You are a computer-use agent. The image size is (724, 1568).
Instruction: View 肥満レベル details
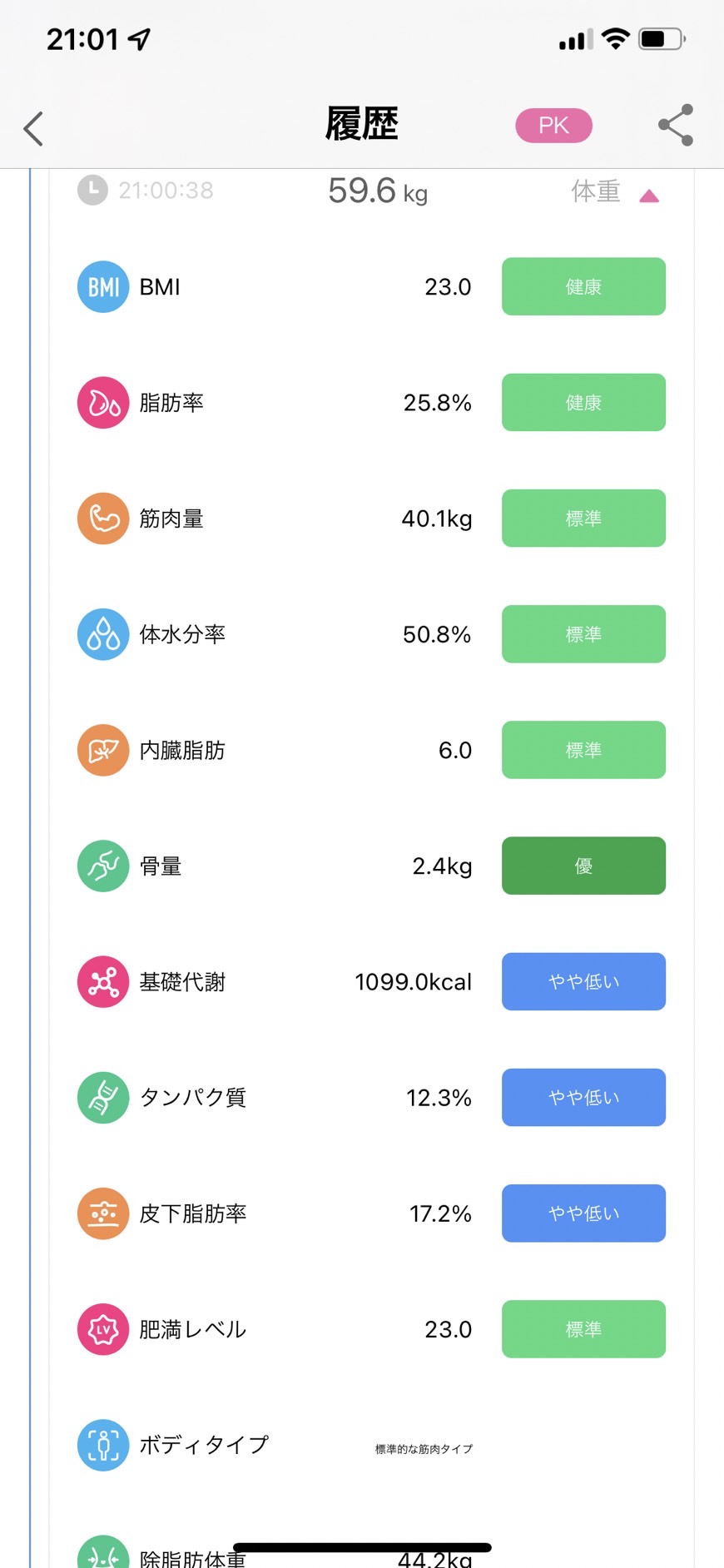pos(371,1329)
